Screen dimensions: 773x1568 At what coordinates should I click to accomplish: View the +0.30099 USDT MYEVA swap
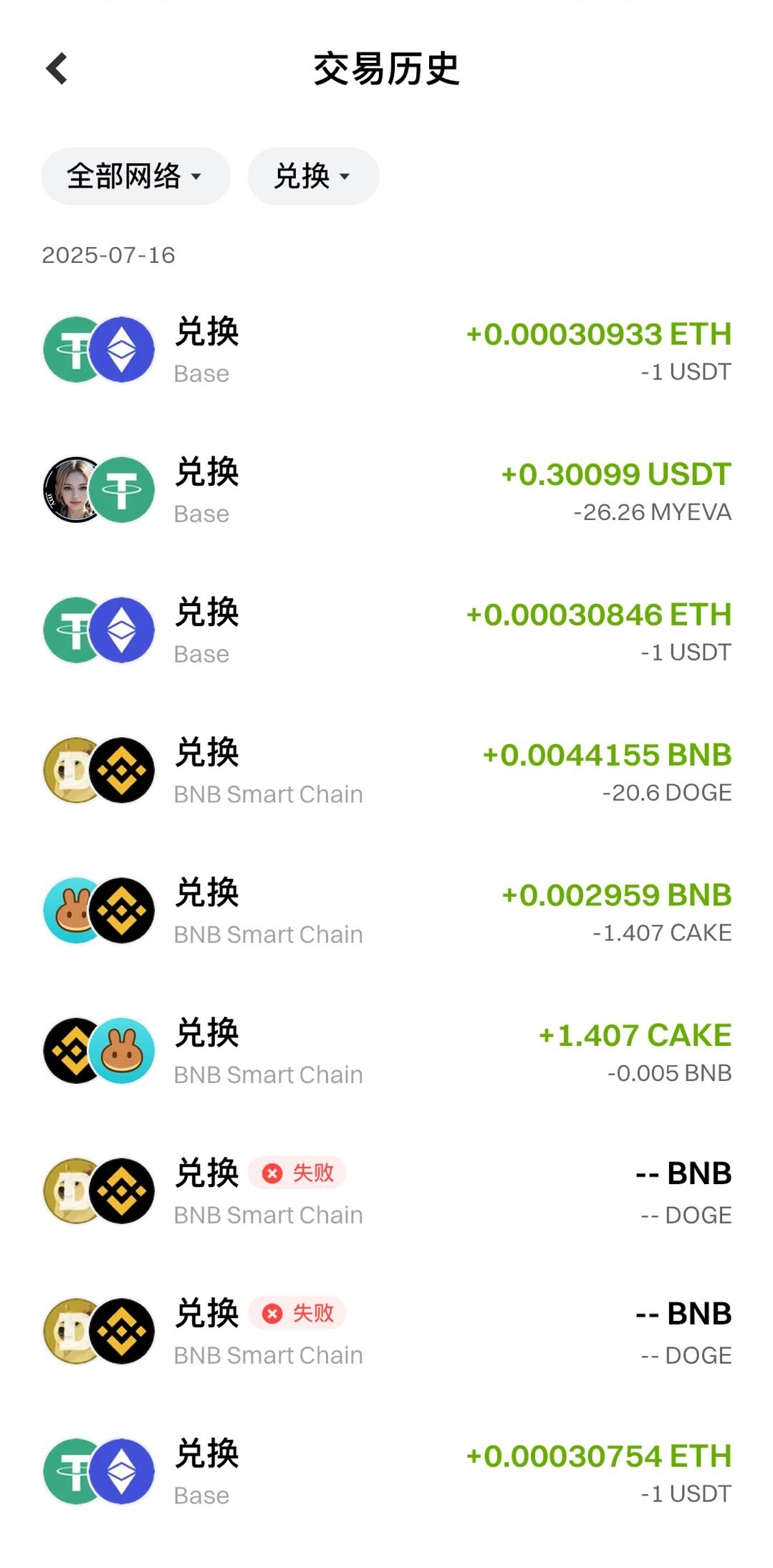pos(387,491)
